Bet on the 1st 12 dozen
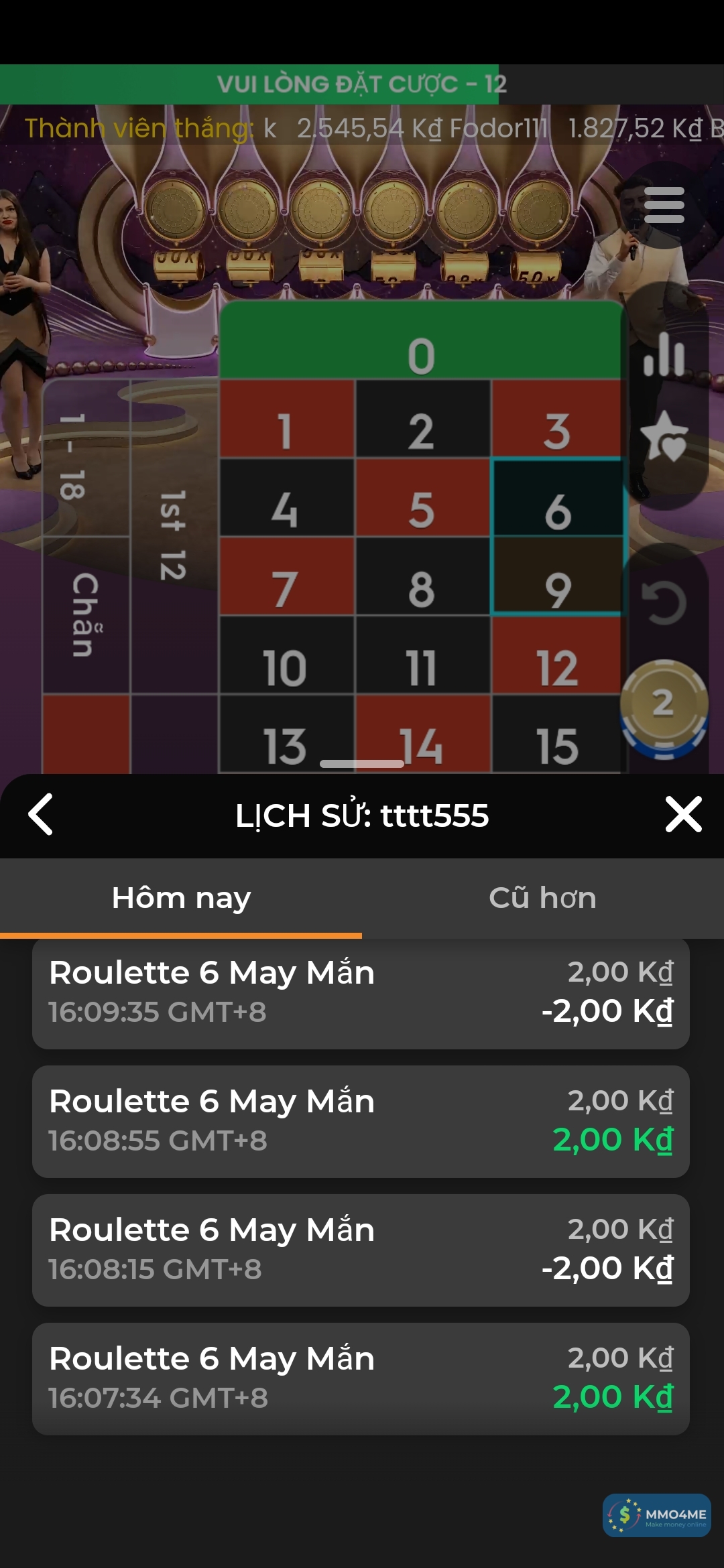This screenshot has height=1568, width=724. [x=173, y=536]
